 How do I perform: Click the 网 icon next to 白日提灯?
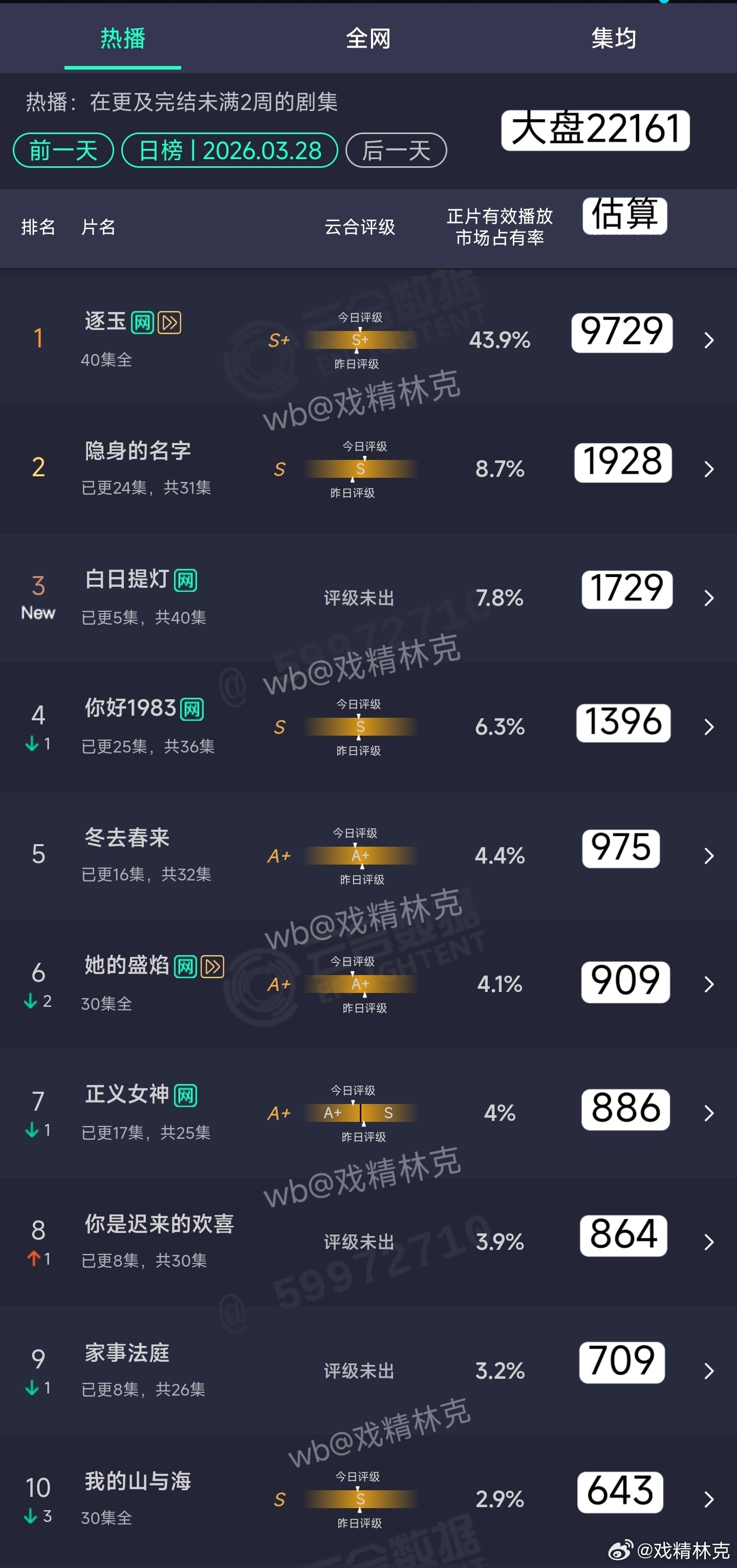coord(187,580)
